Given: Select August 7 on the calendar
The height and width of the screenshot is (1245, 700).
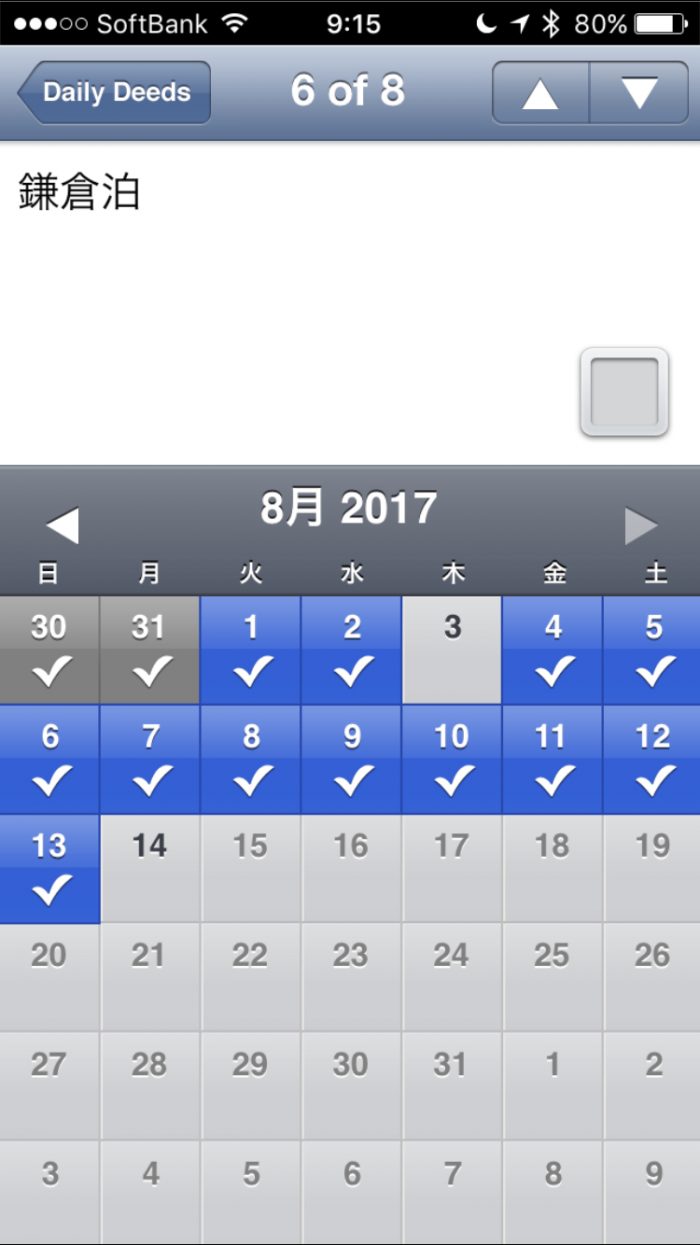Looking at the screenshot, I should [x=150, y=759].
